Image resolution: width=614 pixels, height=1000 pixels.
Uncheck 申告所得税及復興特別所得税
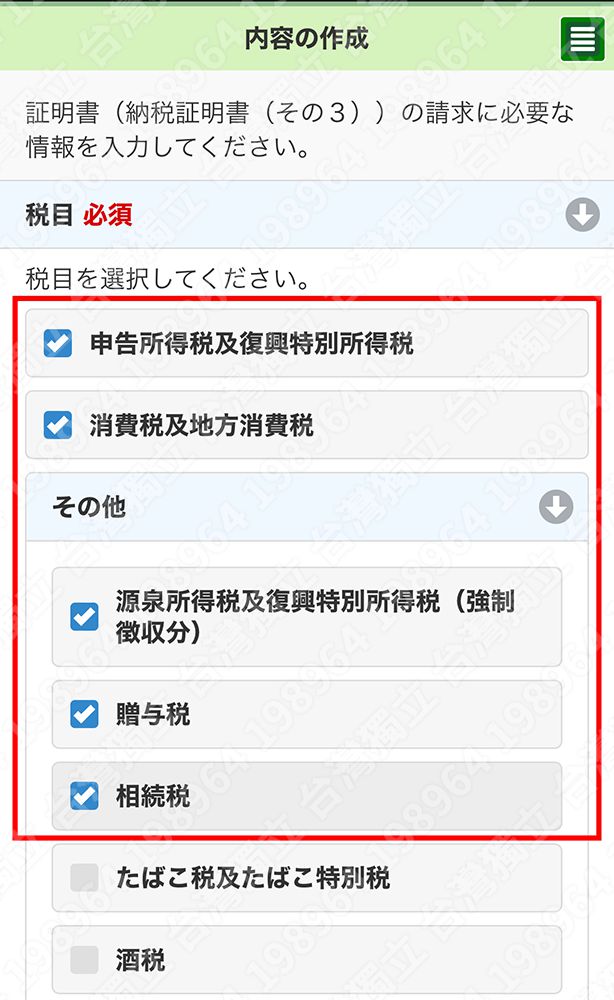[x=58, y=344]
